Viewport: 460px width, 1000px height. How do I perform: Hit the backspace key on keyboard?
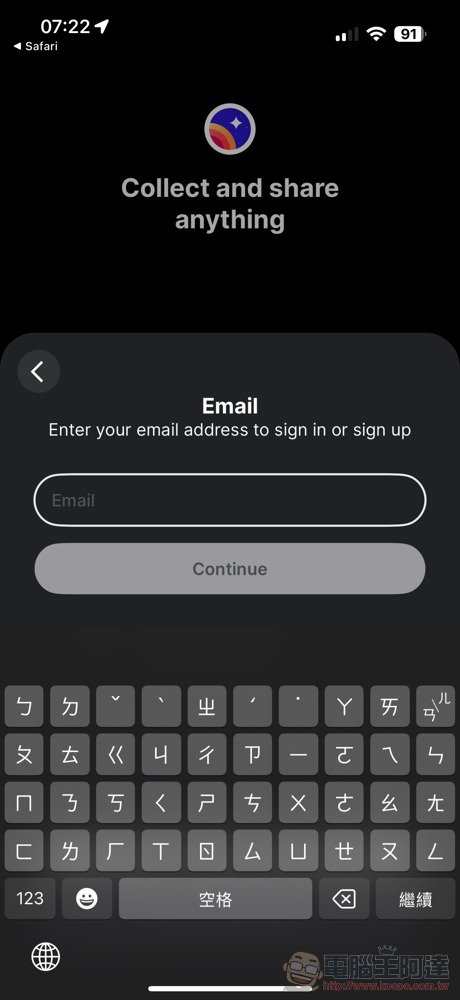point(344,899)
